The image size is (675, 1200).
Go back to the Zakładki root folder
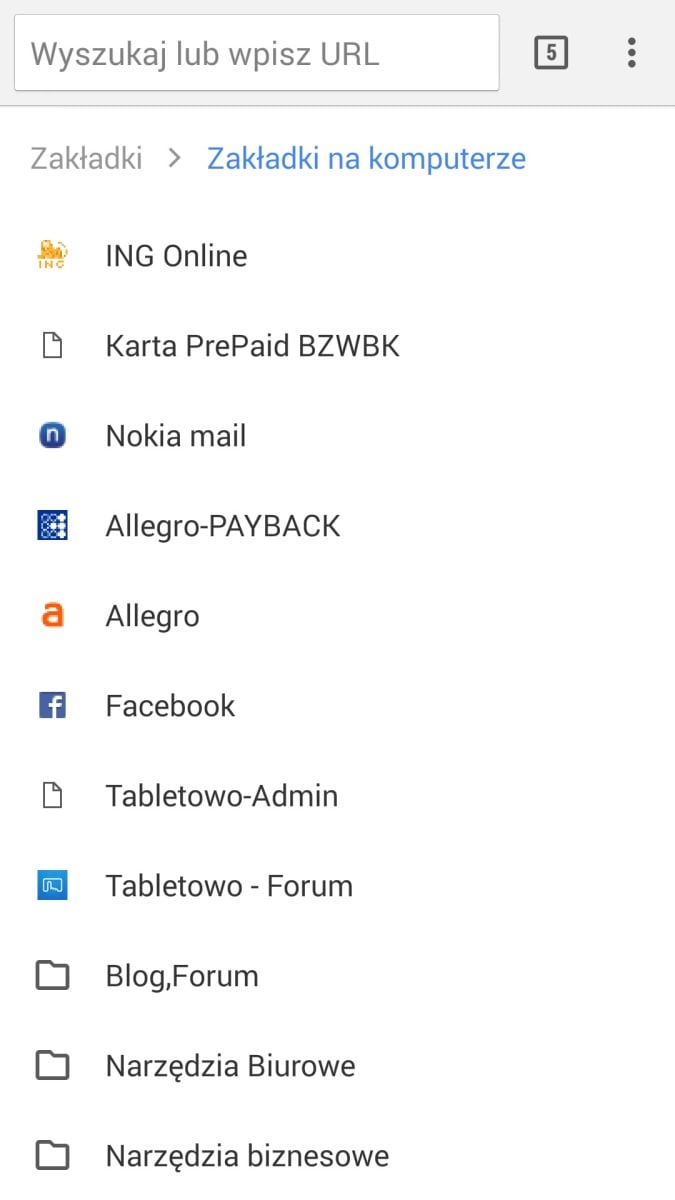coord(86,158)
